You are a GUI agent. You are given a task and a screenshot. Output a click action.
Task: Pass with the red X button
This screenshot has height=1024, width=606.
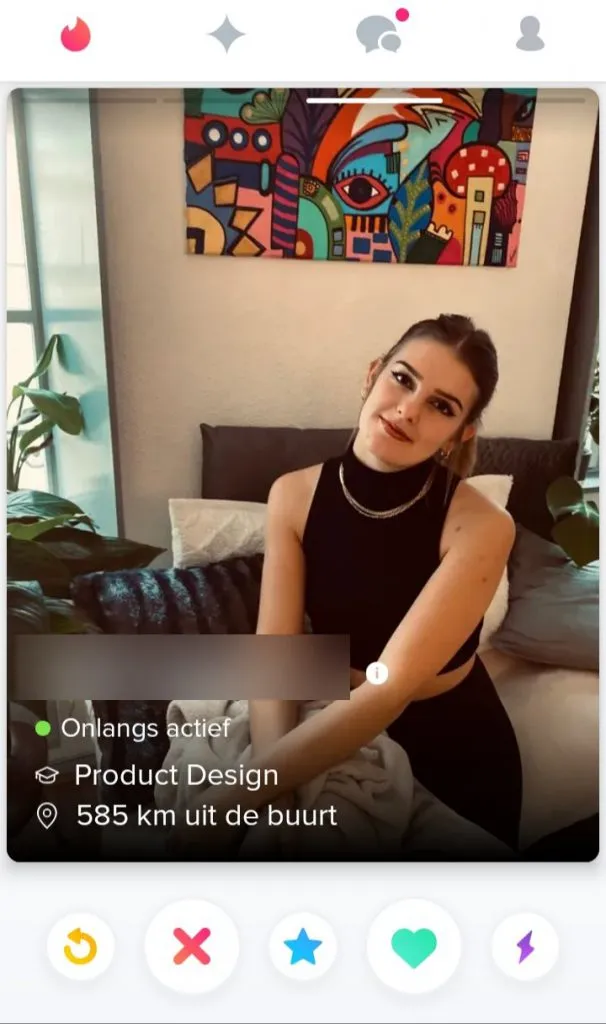click(191, 946)
